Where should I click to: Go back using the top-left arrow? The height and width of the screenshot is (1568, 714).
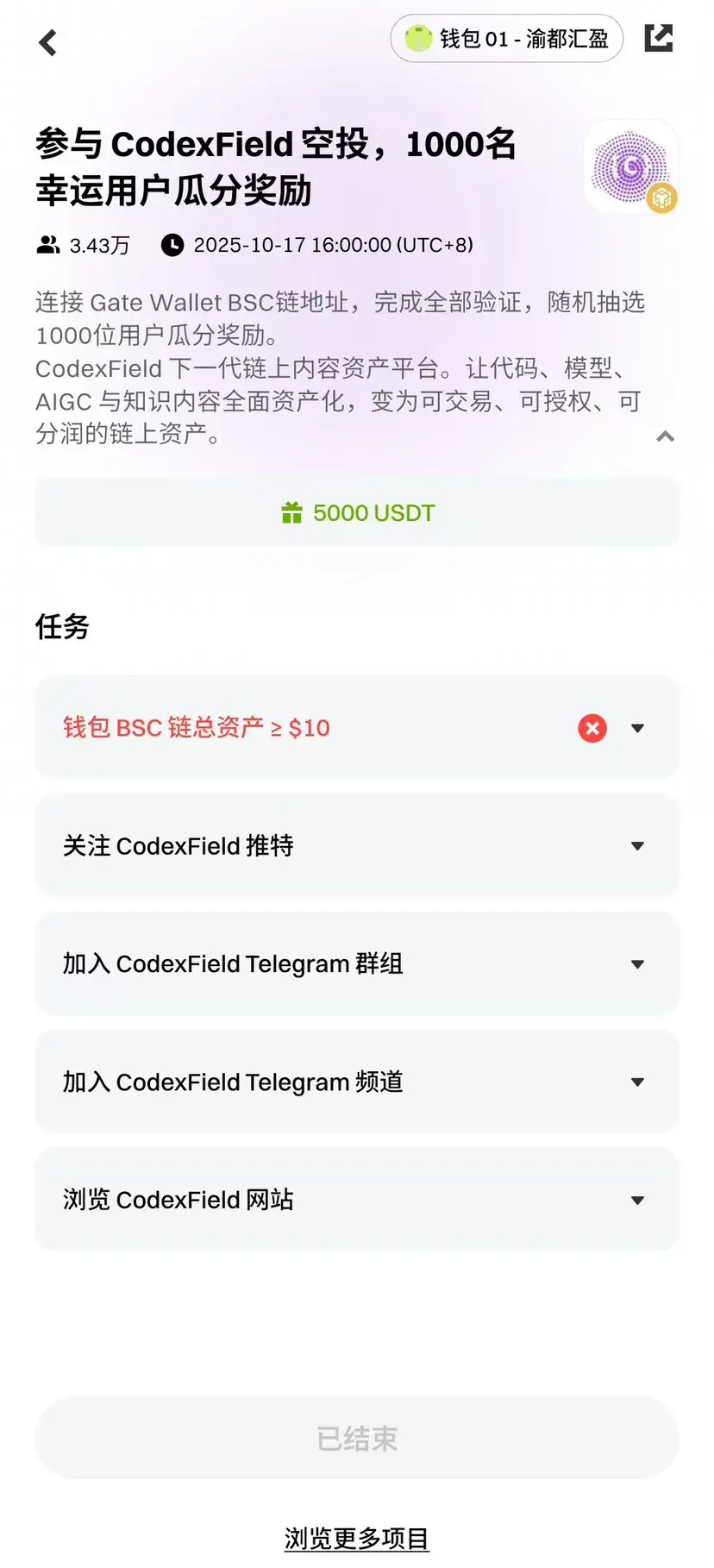point(48,41)
